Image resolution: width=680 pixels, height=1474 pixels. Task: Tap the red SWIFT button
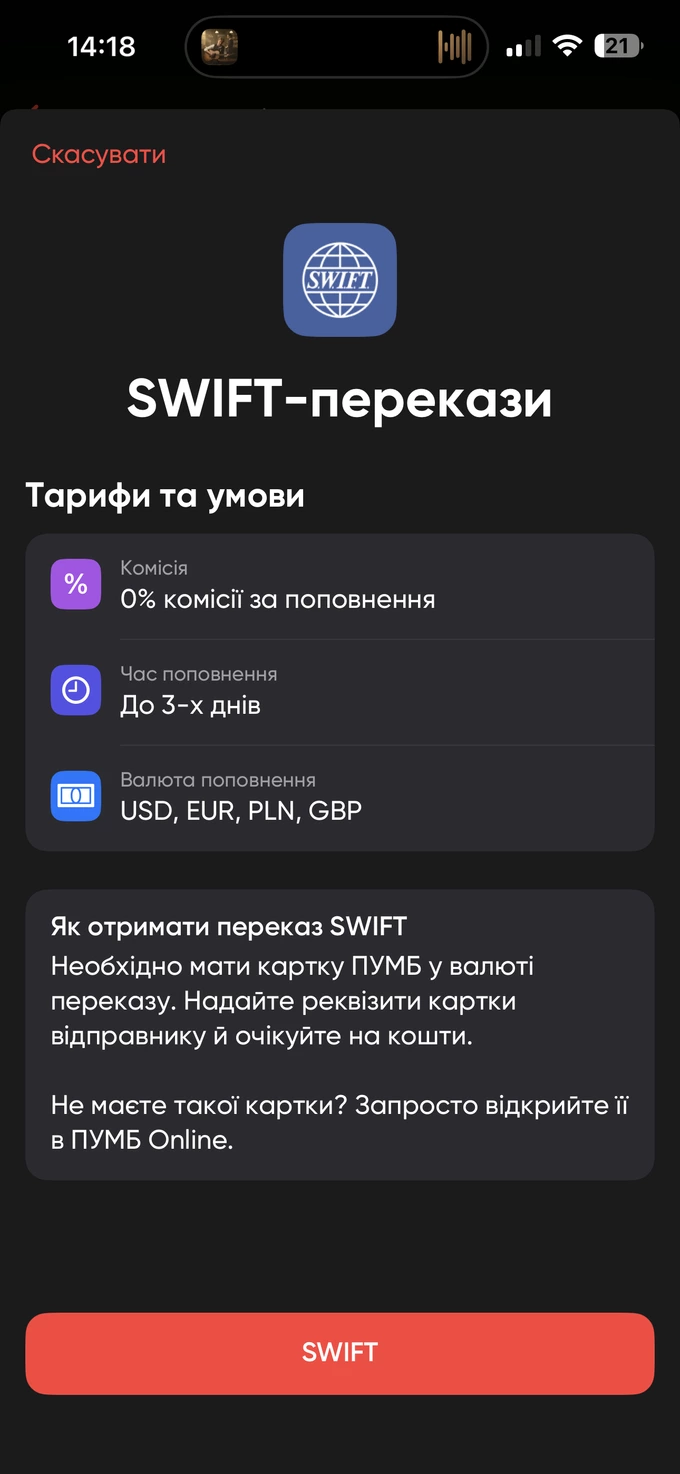click(339, 1352)
